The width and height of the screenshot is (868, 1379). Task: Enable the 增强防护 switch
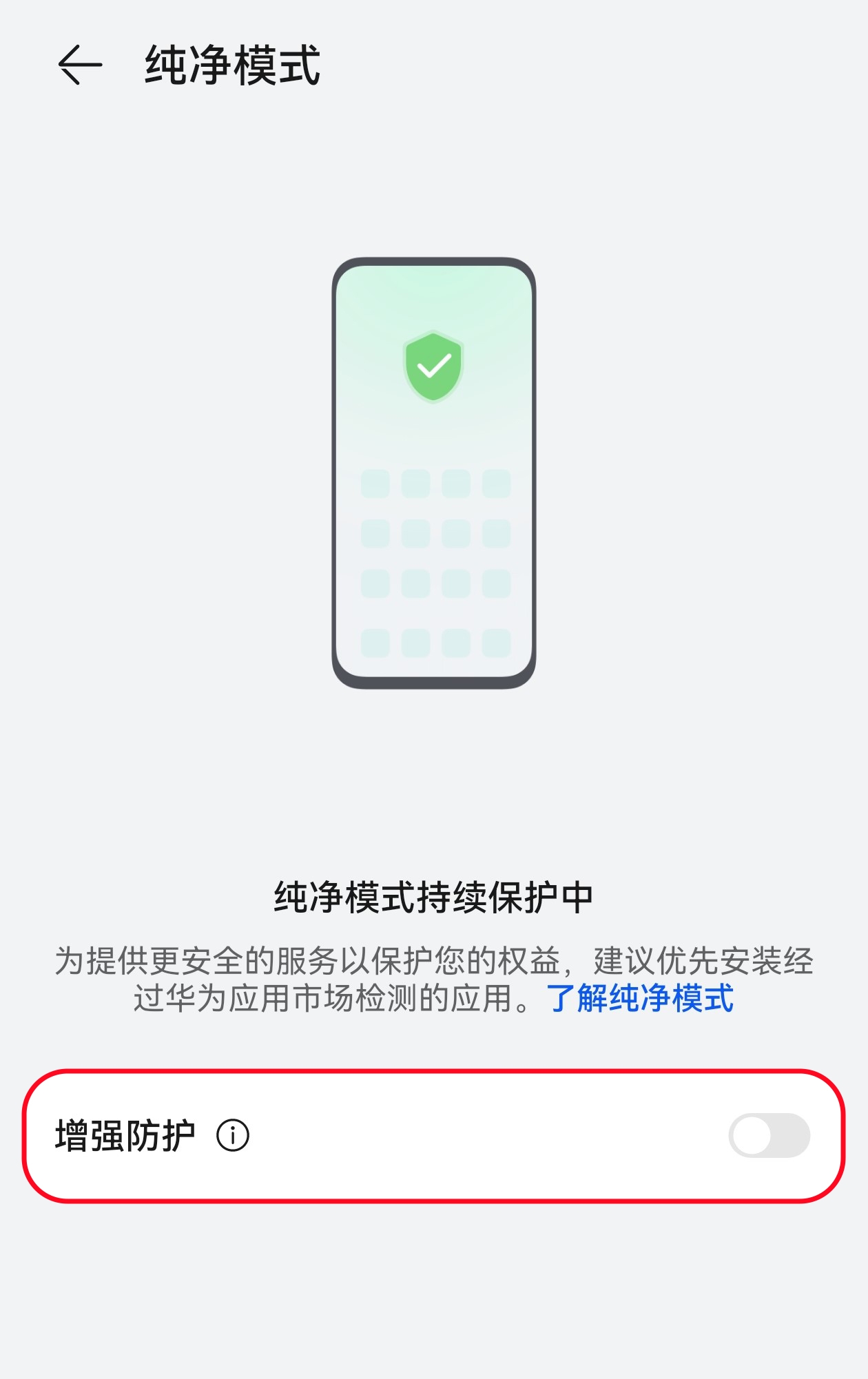(x=769, y=1136)
